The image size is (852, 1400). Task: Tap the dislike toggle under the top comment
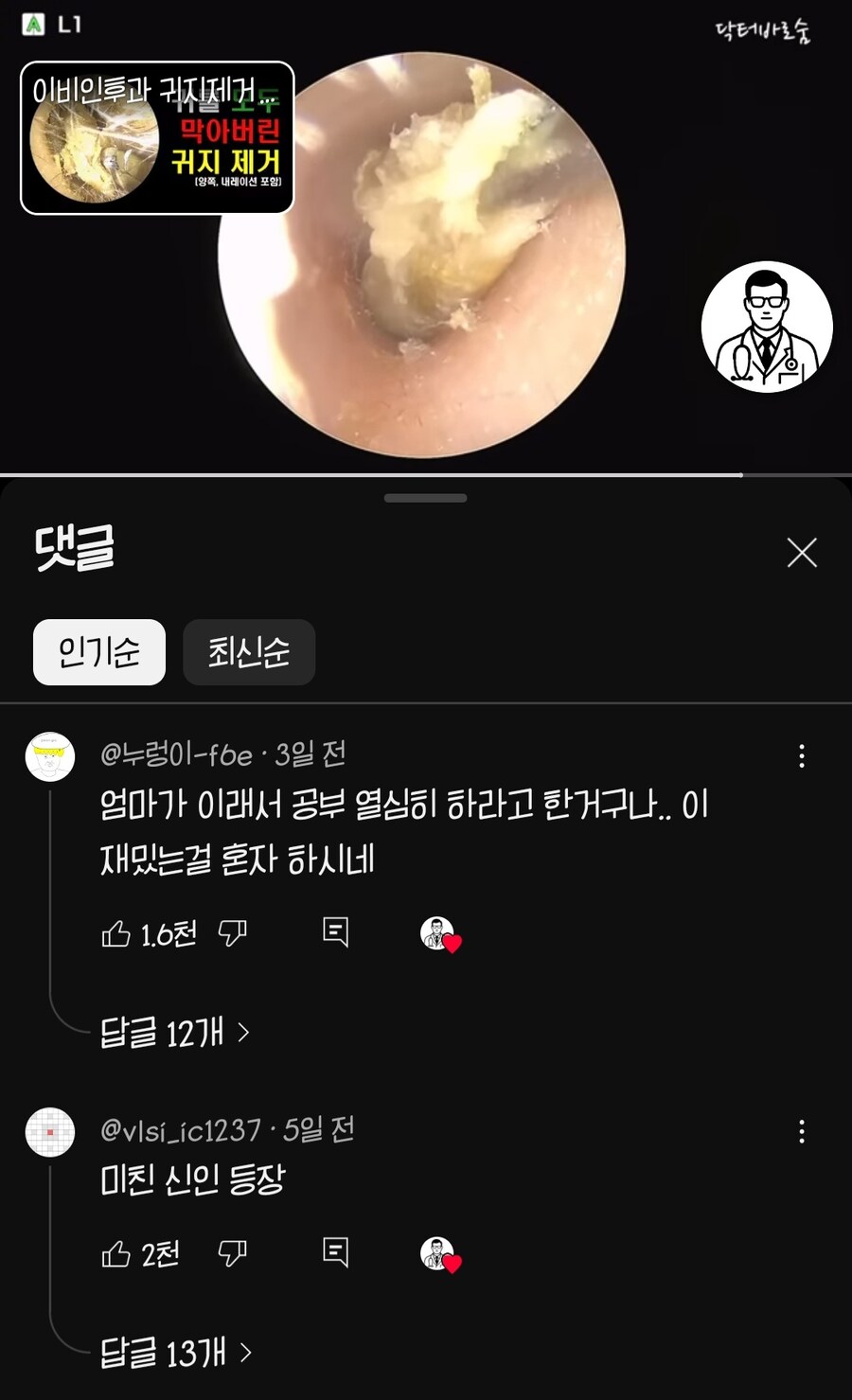tap(232, 932)
